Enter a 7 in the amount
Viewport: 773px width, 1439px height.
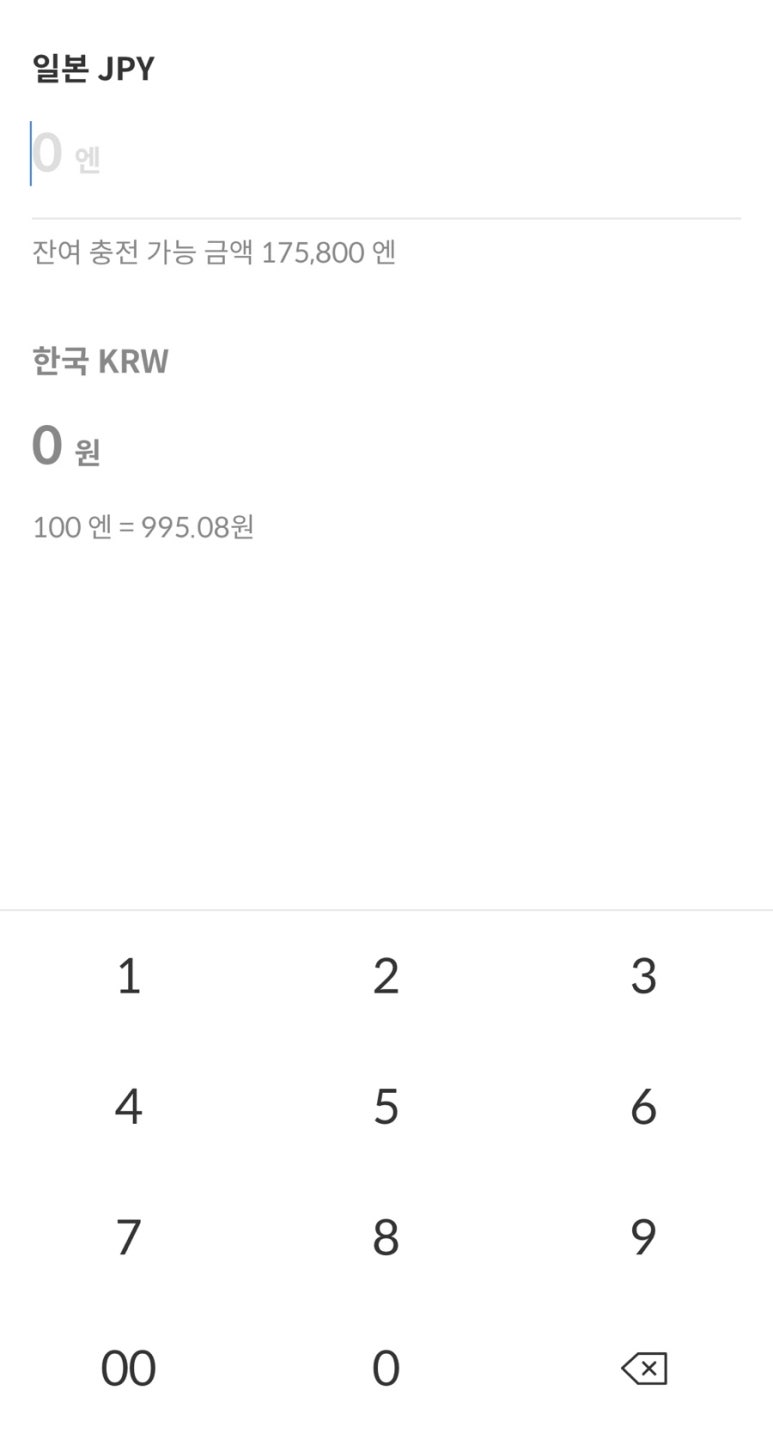point(128,1238)
